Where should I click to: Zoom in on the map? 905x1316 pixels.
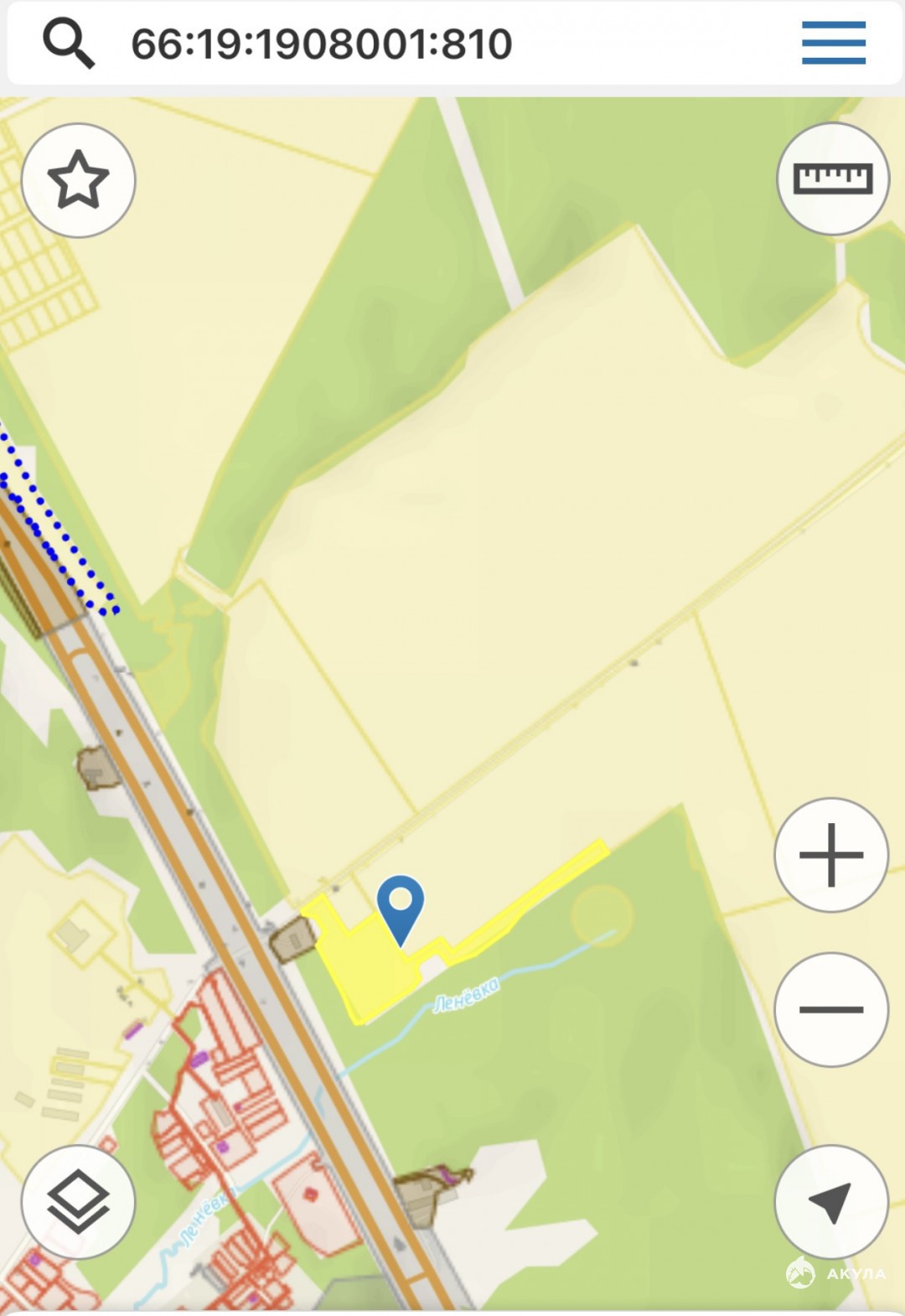click(830, 855)
